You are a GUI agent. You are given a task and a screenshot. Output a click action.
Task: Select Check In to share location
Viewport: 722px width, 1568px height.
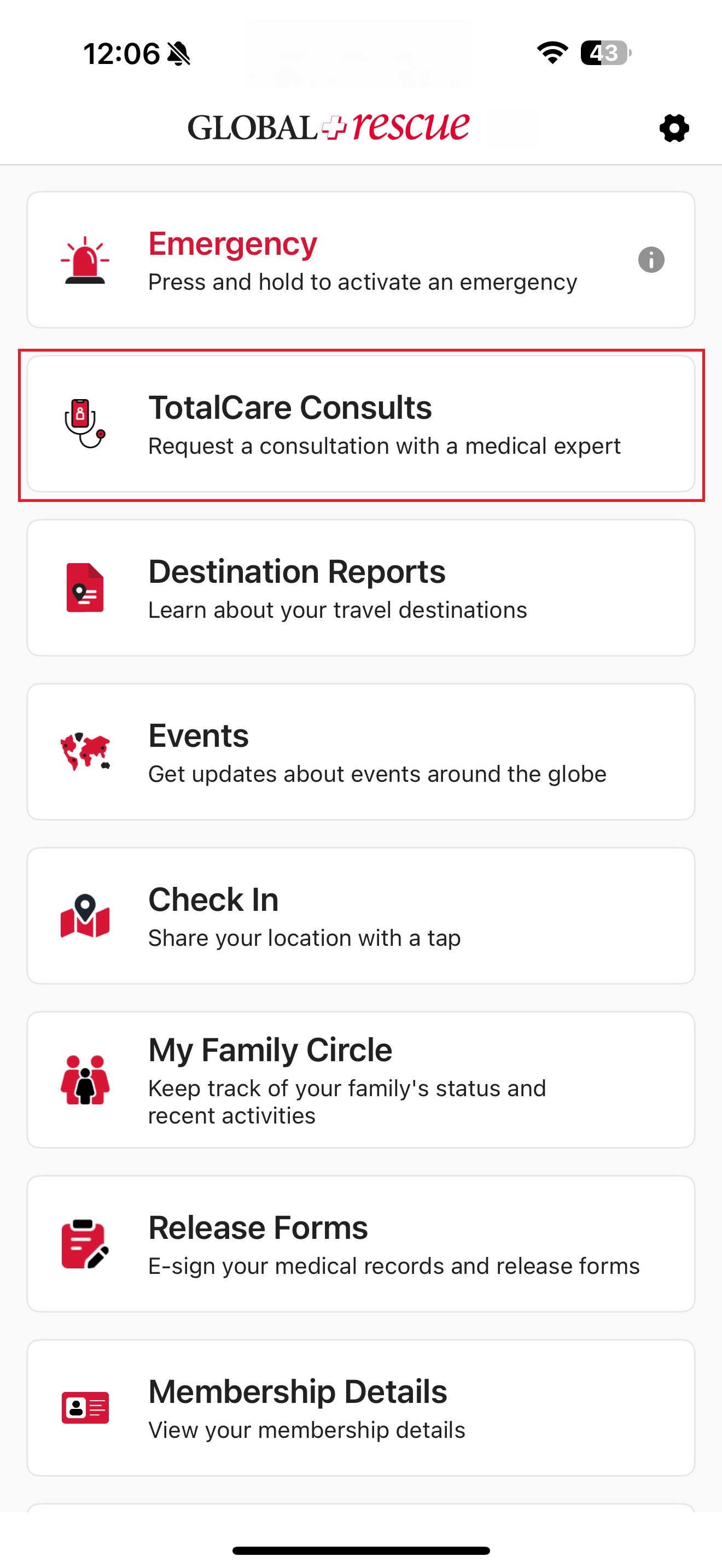[x=361, y=915]
